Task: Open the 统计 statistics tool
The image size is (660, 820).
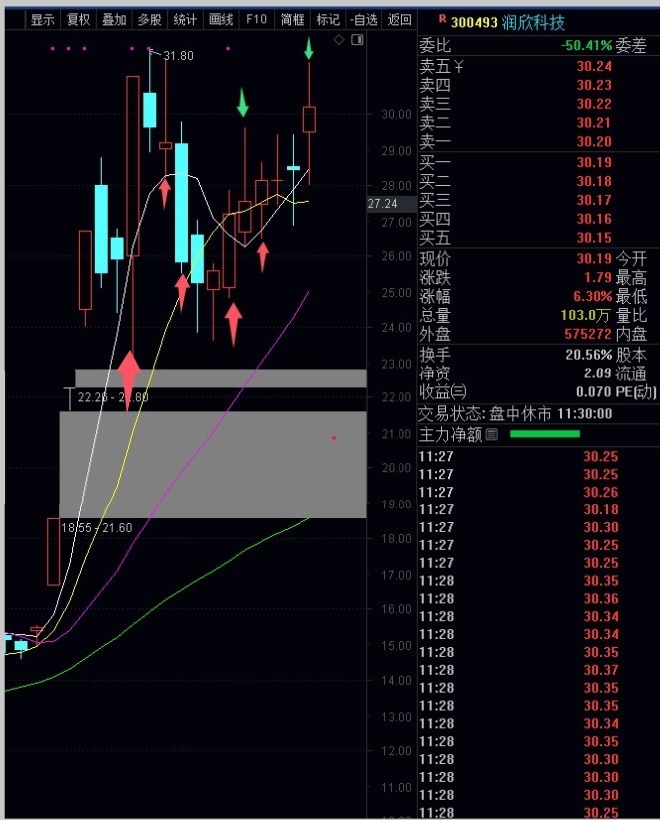Action: click(x=185, y=19)
